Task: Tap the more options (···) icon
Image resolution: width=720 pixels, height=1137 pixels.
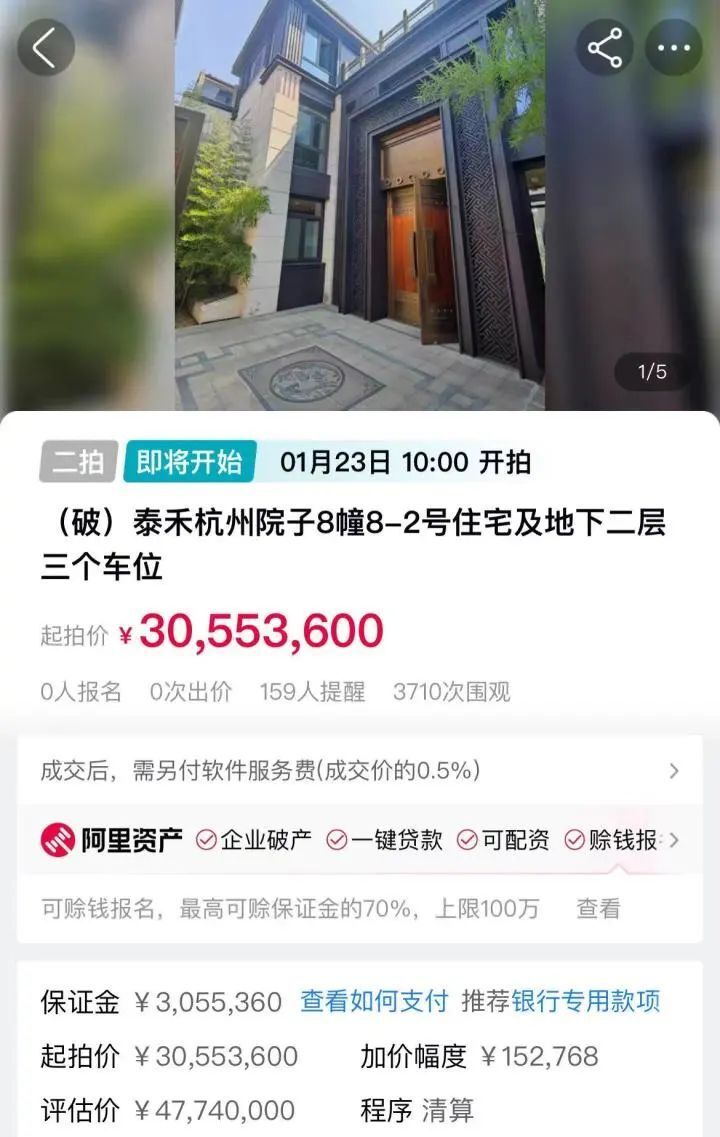Action: (x=676, y=46)
